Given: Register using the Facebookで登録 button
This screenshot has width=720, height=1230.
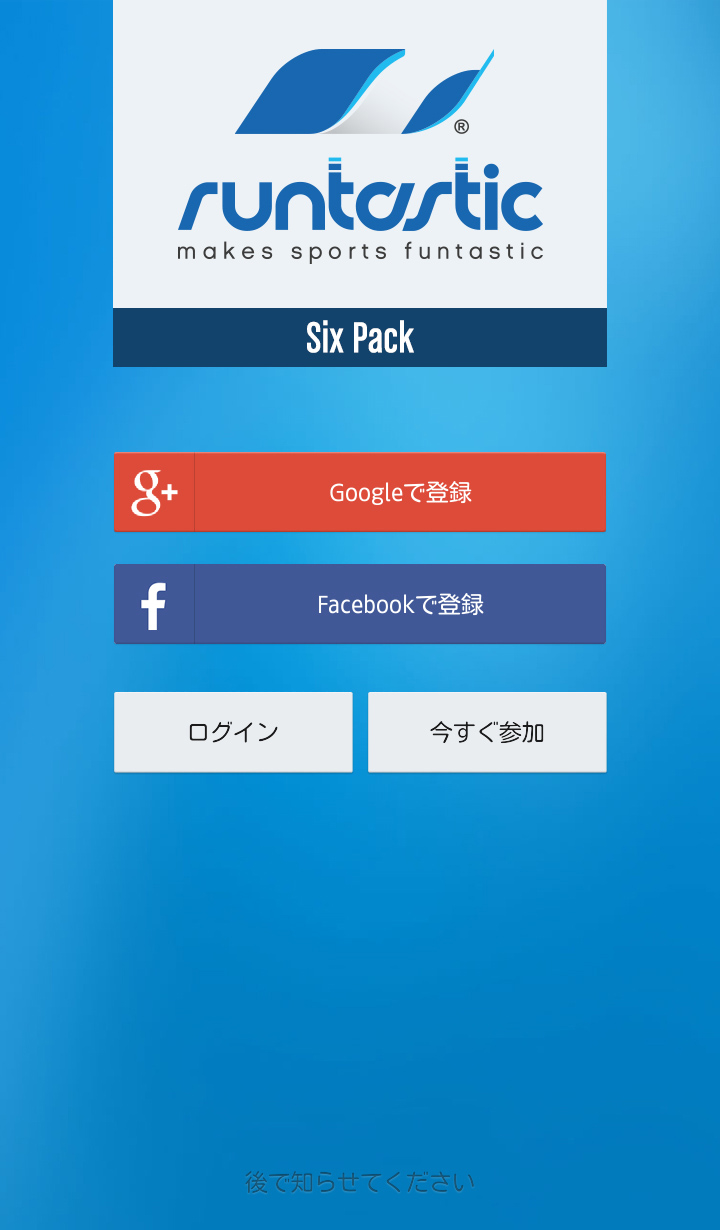Looking at the screenshot, I should coord(360,604).
